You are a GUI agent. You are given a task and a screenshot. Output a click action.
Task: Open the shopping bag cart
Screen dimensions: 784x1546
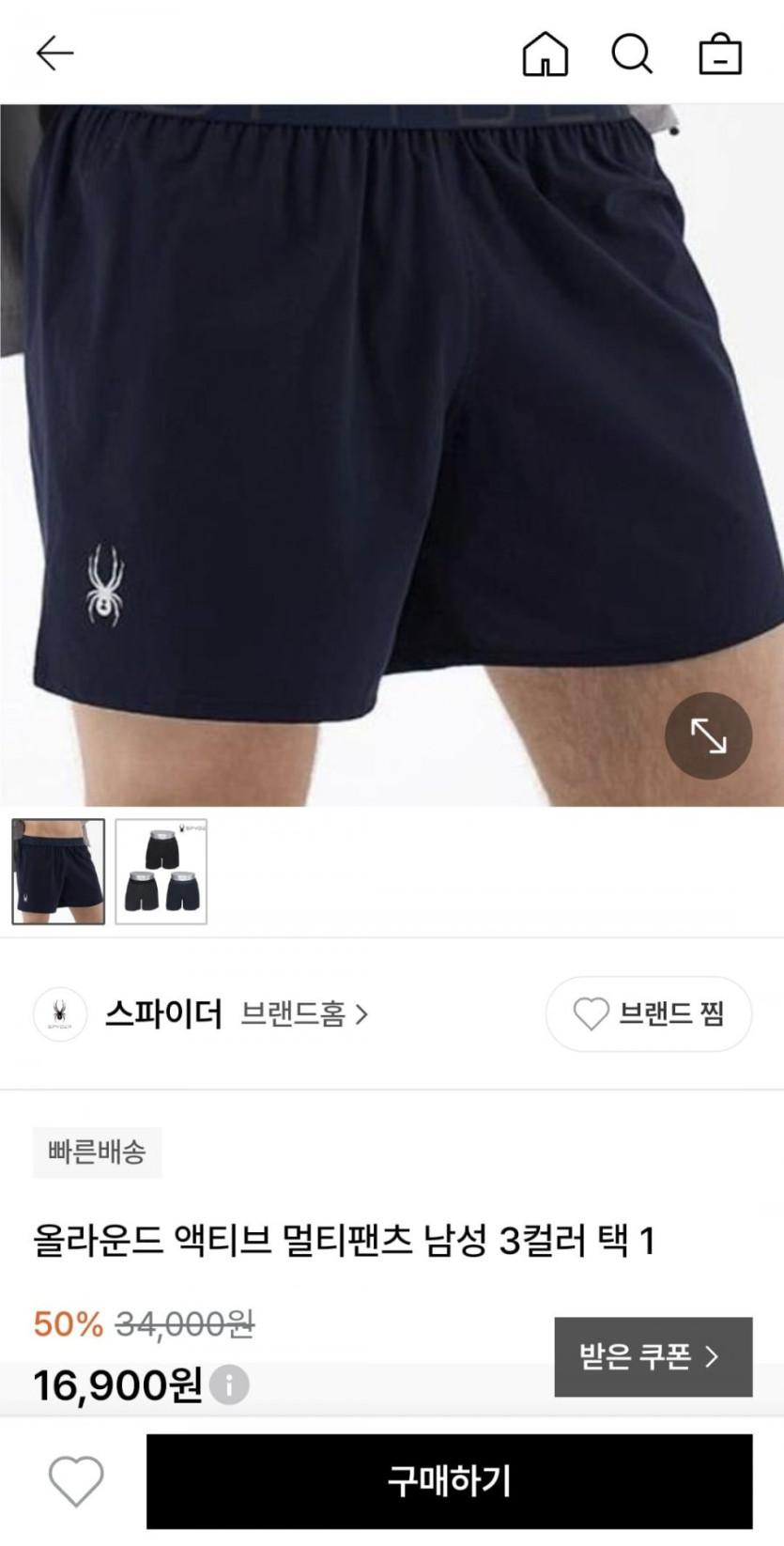tap(720, 54)
